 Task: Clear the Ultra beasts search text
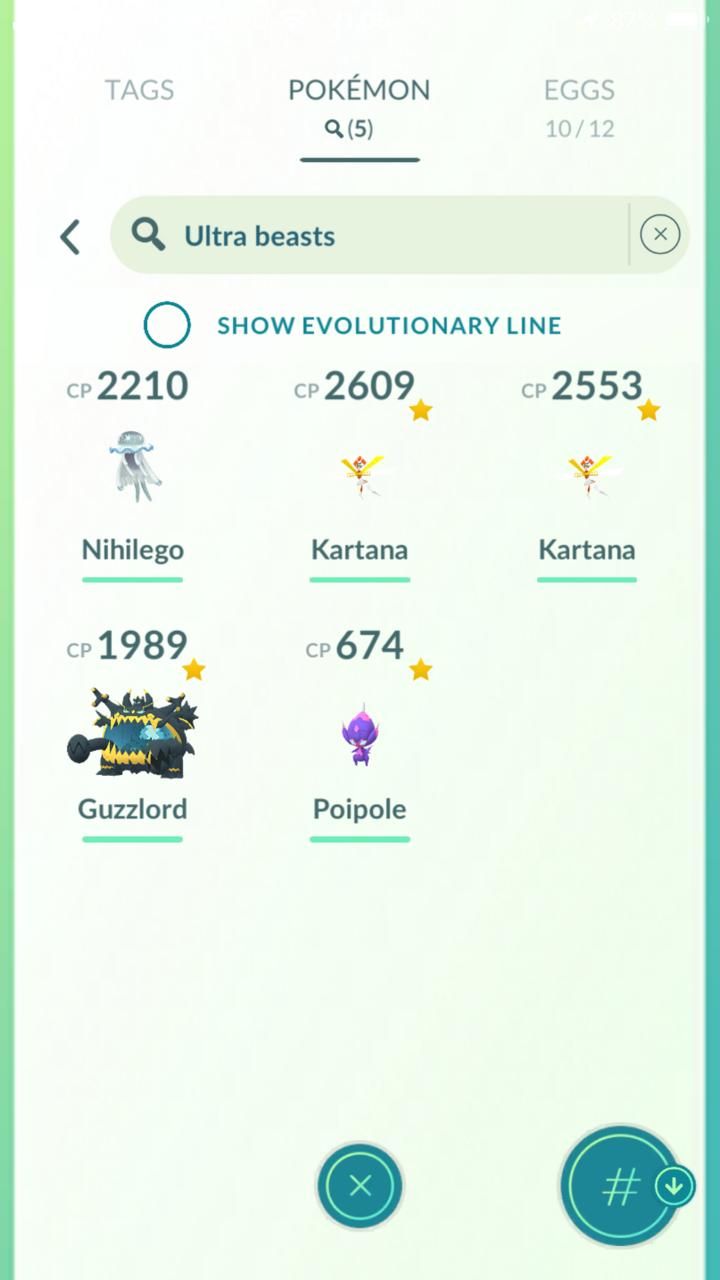click(x=659, y=235)
